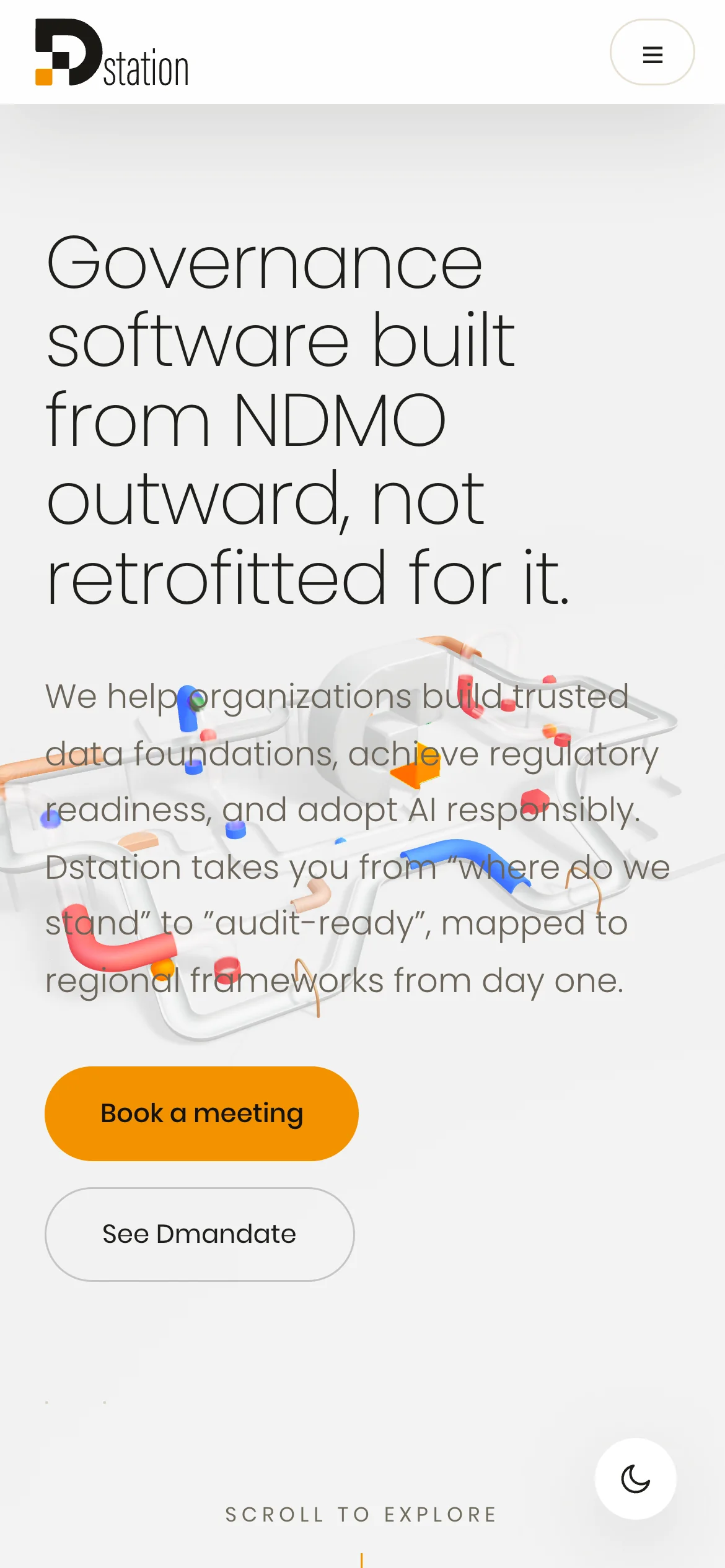Viewport: 725px width, 1568px height.
Task: Tap the Book a meeting button
Action: click(x=201, y=1113)
